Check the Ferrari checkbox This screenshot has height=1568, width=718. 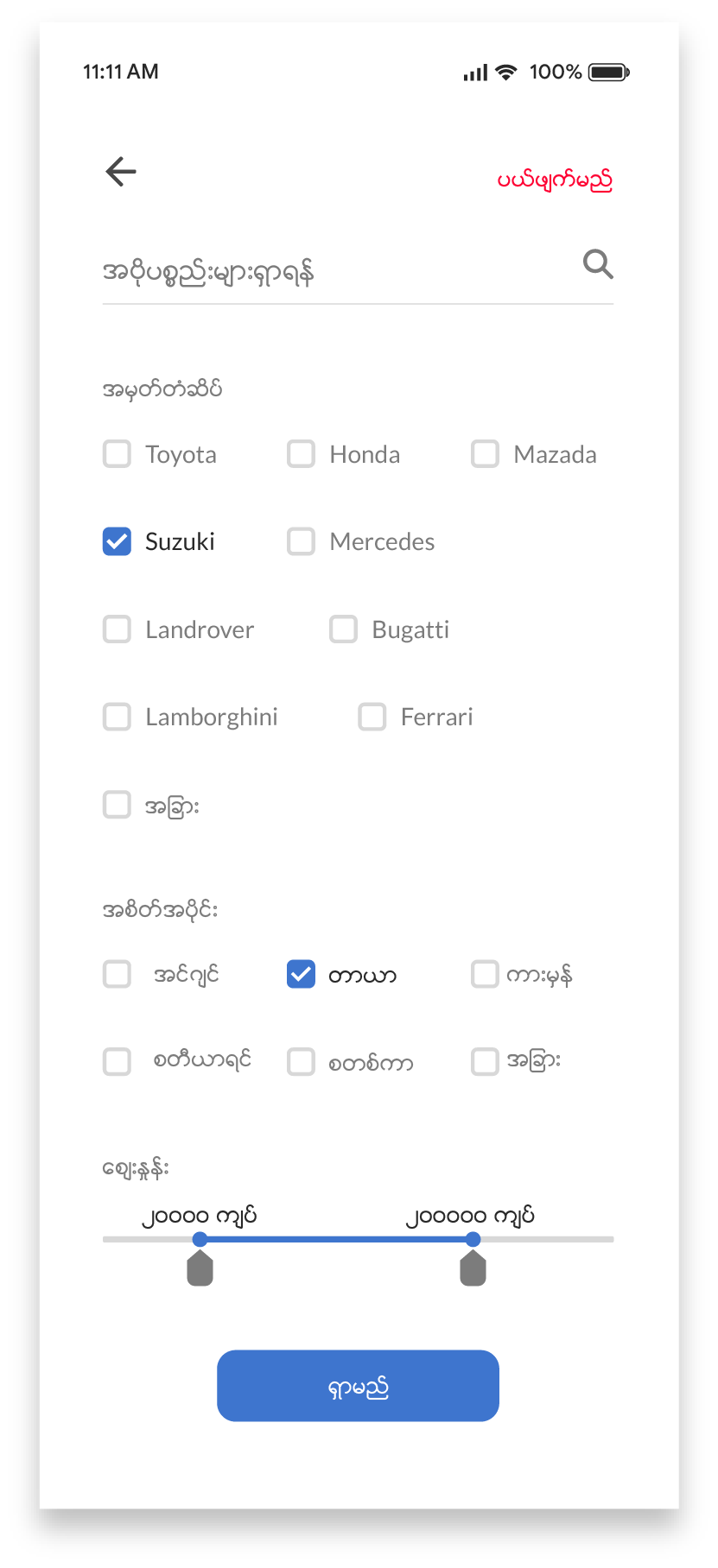372,717
